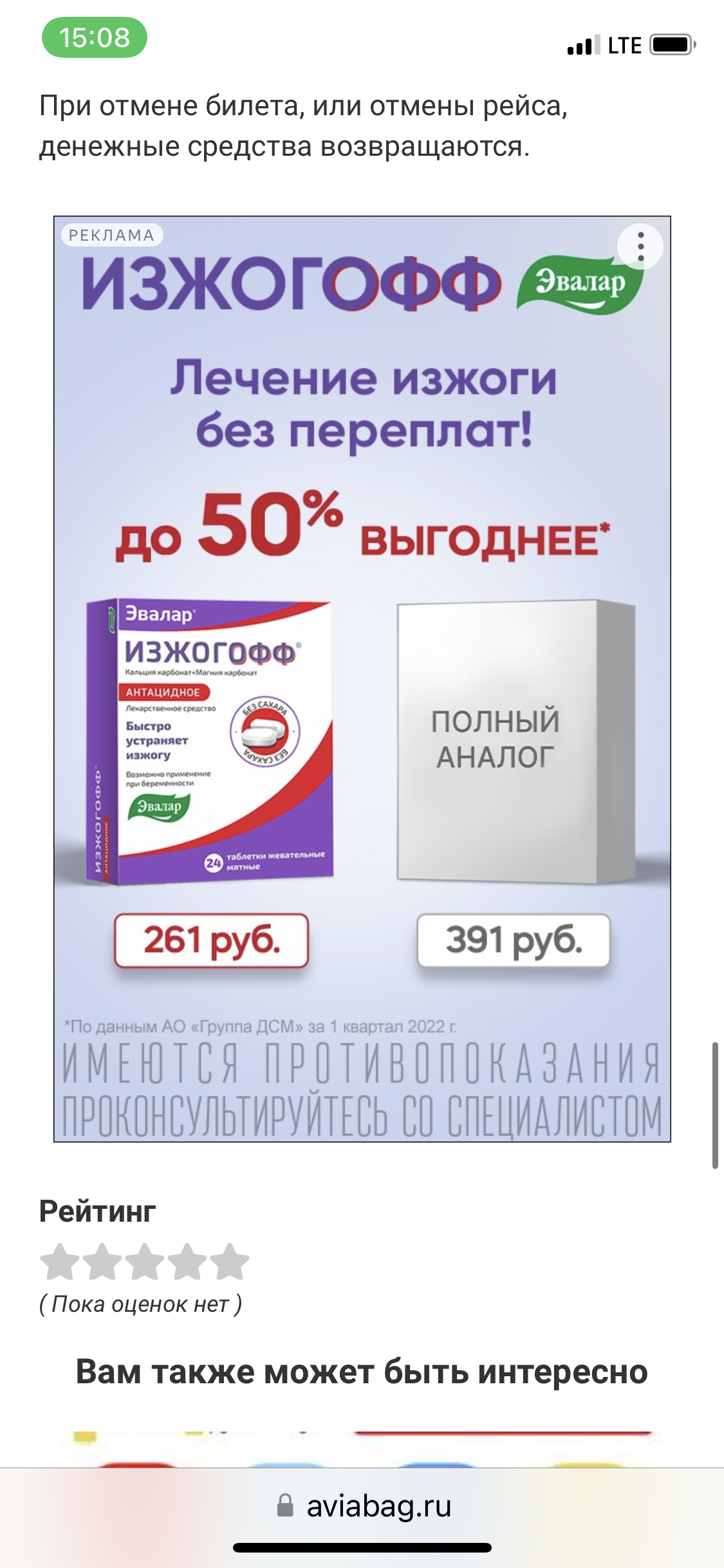Give the article a one-star rating
The width and height of the screenshot is (724, 1568).
pyautogui.click(x=60, y=1262)
